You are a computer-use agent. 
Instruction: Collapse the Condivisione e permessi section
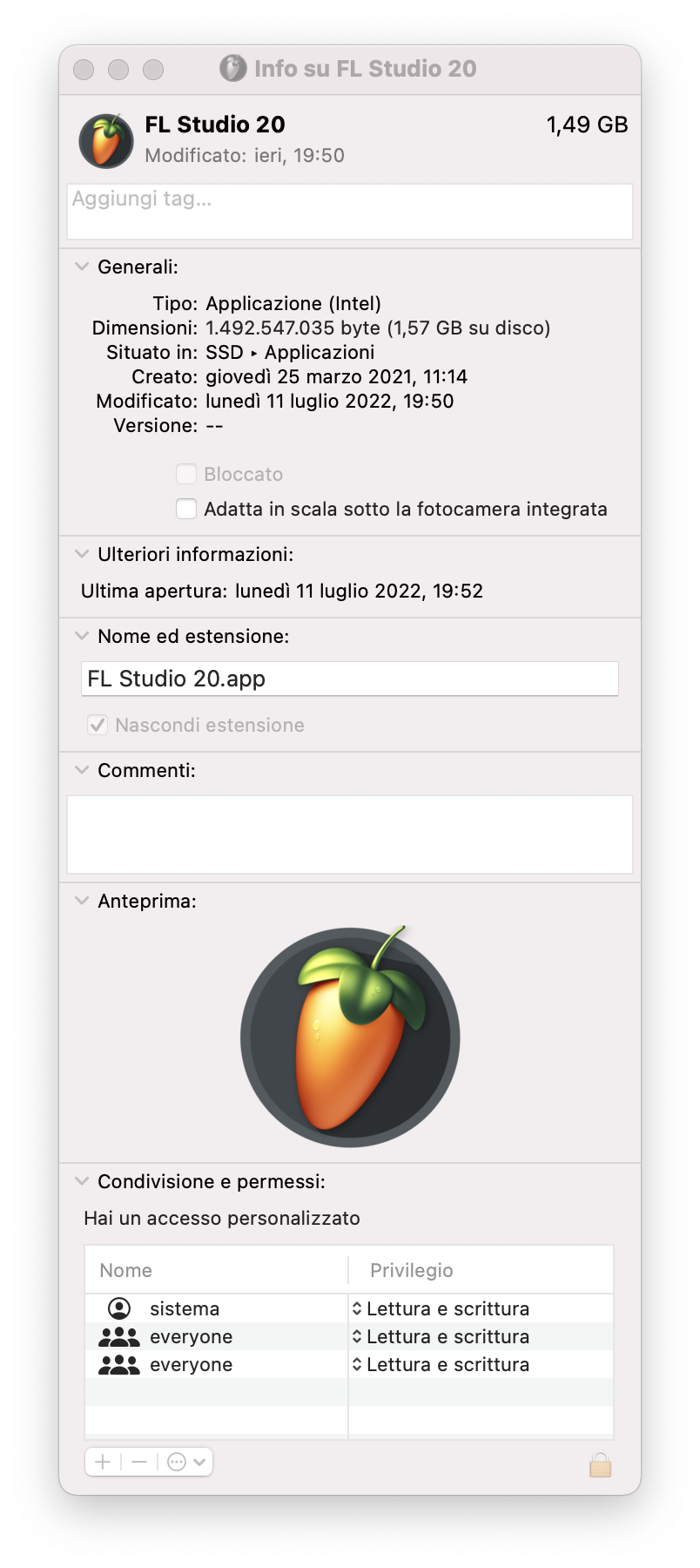[x=82, y=1181]
